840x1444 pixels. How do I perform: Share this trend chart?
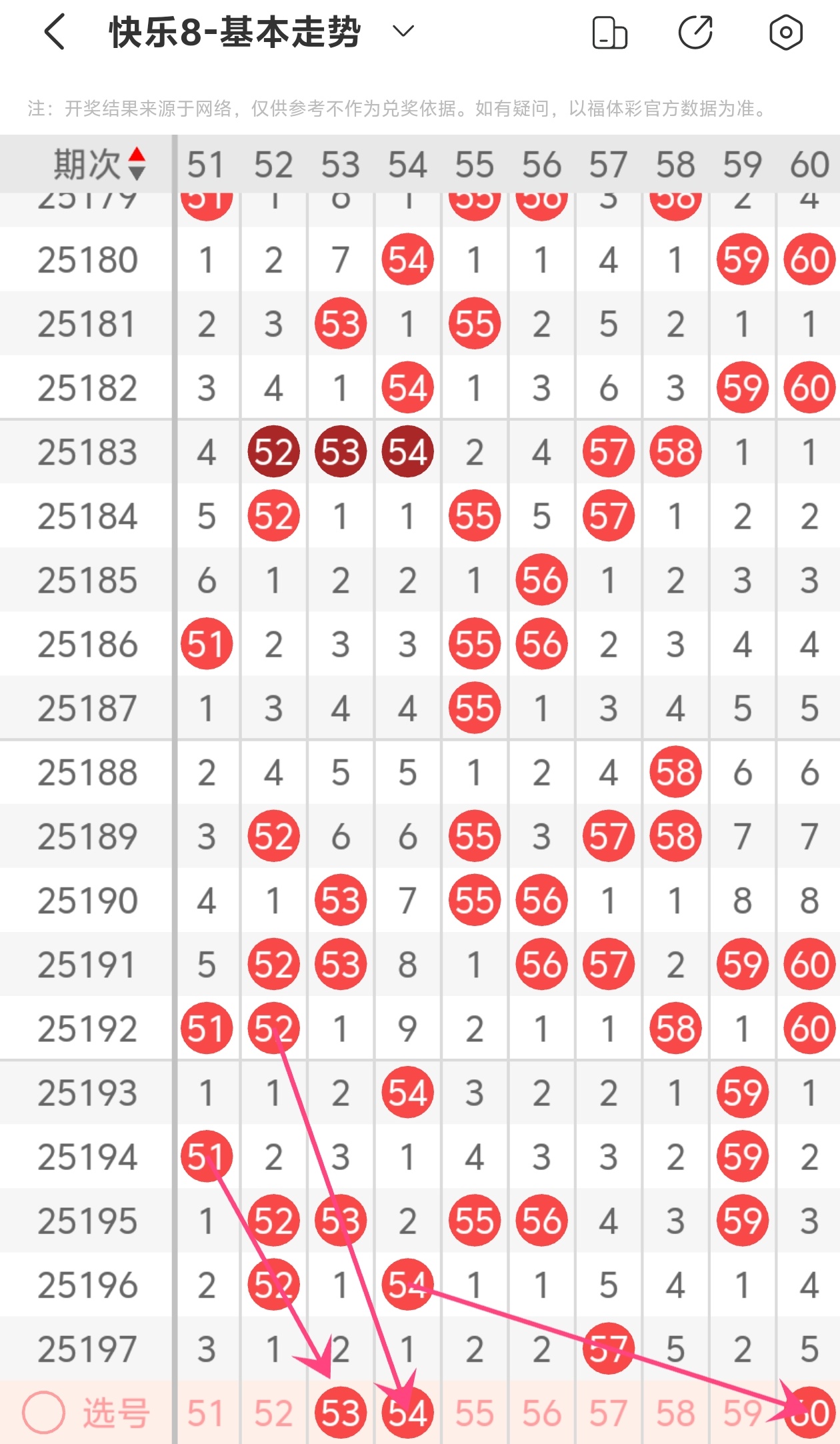point(695,33)
